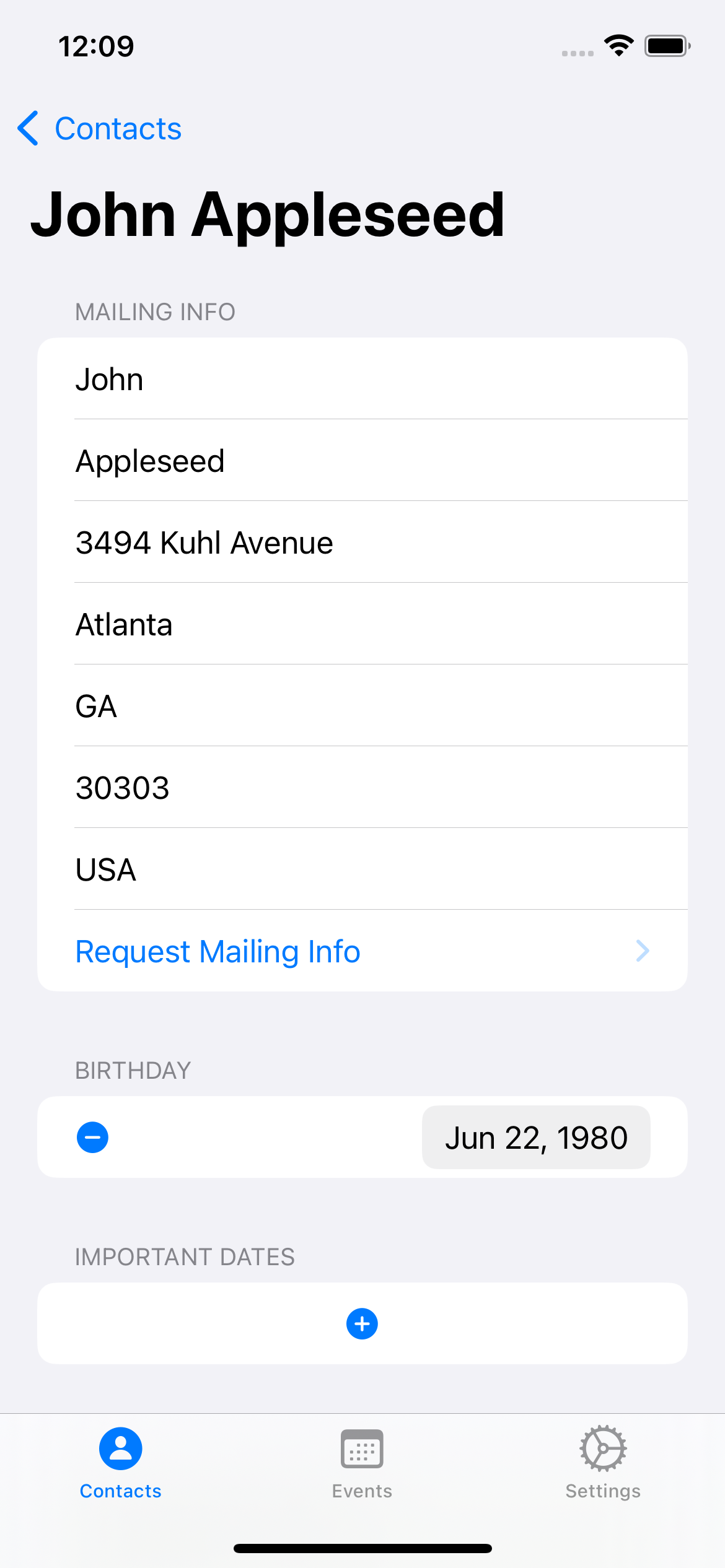Open the birthday date picker showing Jun 22, 1980
The image size is (725, 1568).
[535, 1137]
